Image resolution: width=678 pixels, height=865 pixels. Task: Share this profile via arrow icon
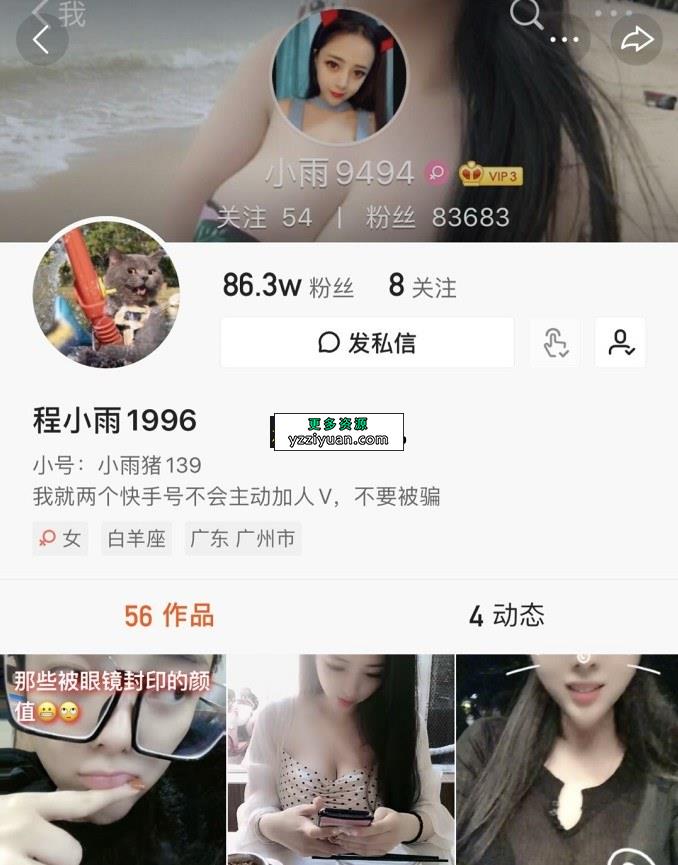(636, 40)
